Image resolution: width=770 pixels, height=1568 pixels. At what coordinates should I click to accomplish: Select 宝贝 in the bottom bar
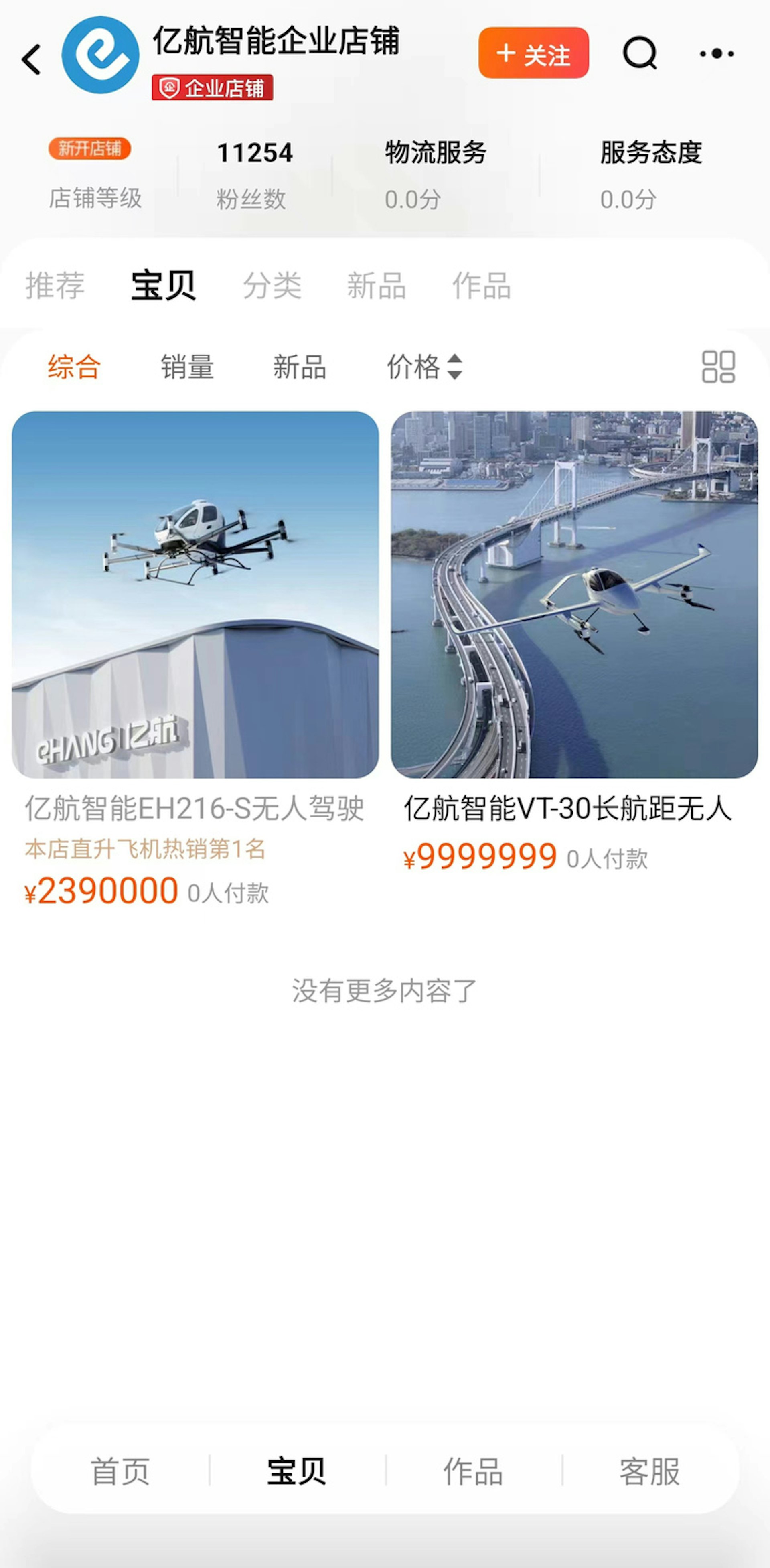pos(296,1472)
